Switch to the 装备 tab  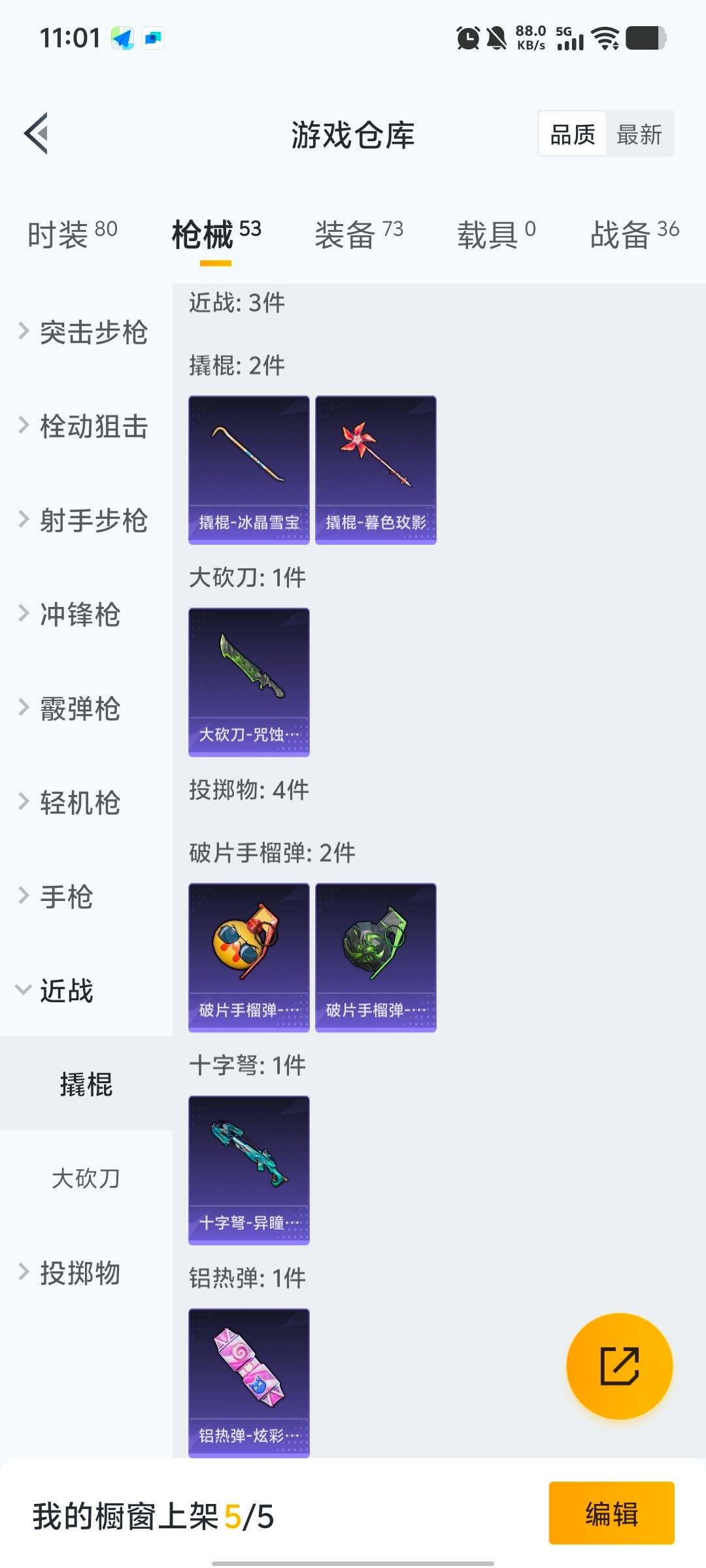(358, 235)
